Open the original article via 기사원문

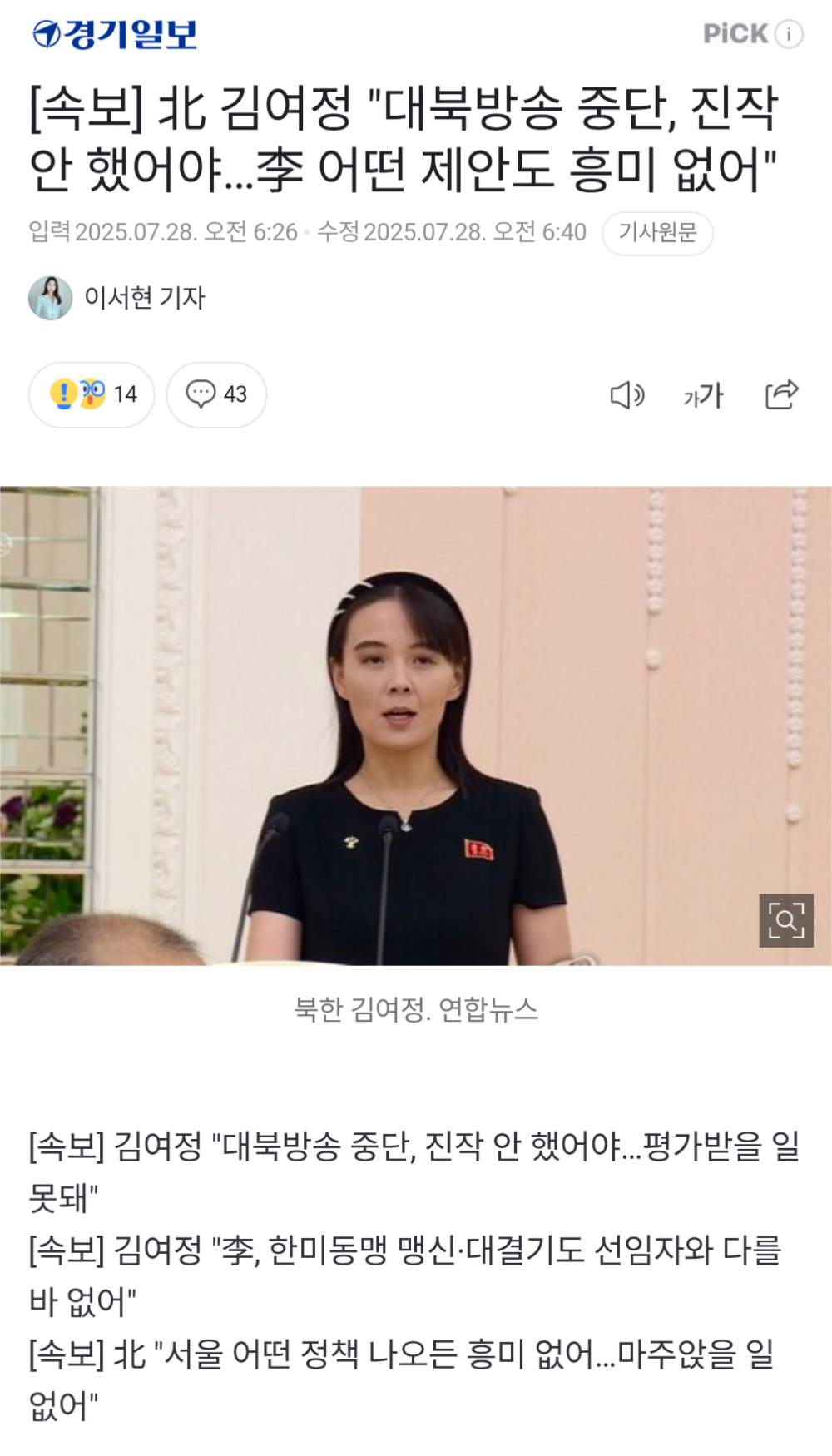coord(656,232)
